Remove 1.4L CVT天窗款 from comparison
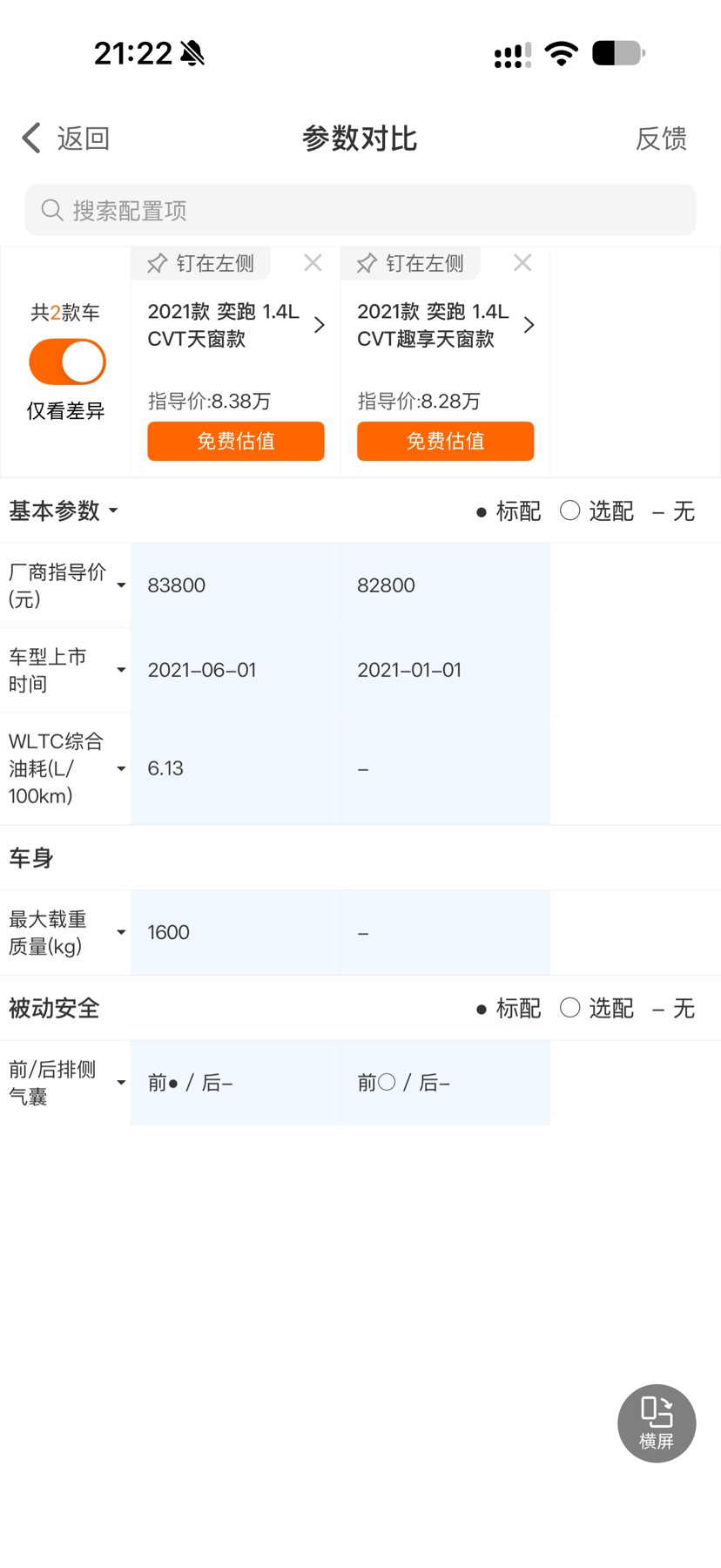The image size is (721, 1568). (313, 262)
